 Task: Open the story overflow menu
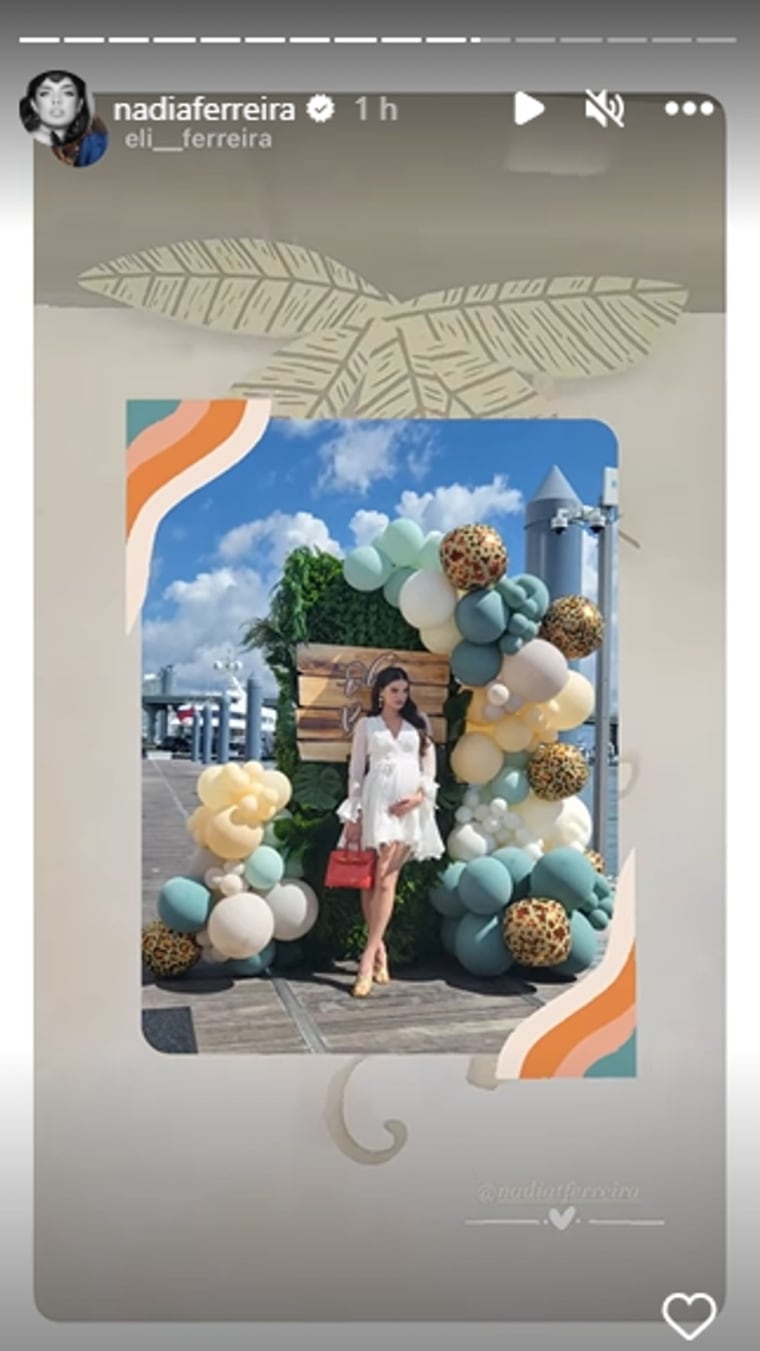(689, 109)
